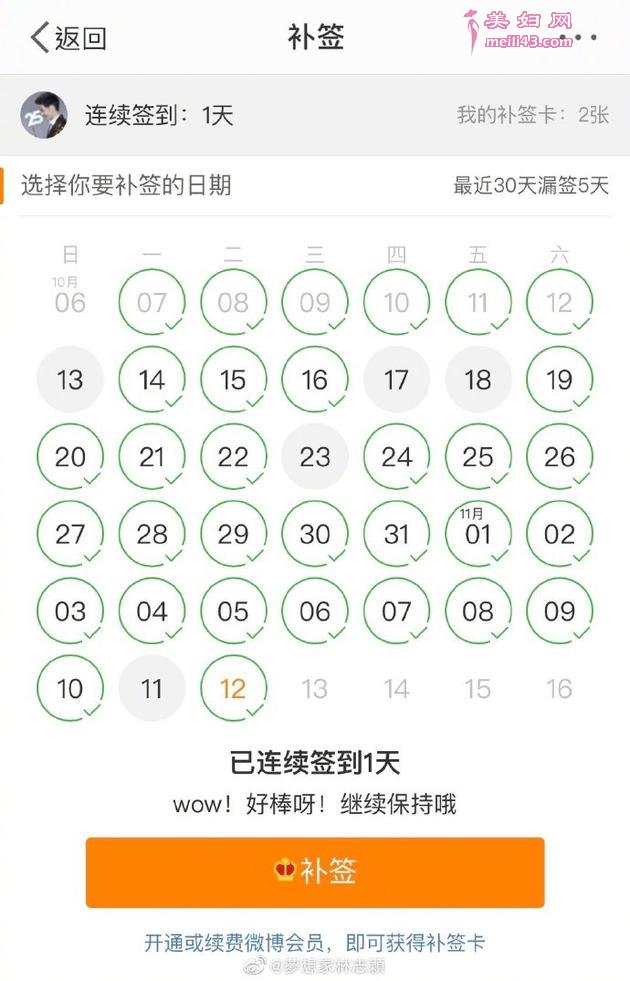Tap today's date 12 in orange

[233, 688]
